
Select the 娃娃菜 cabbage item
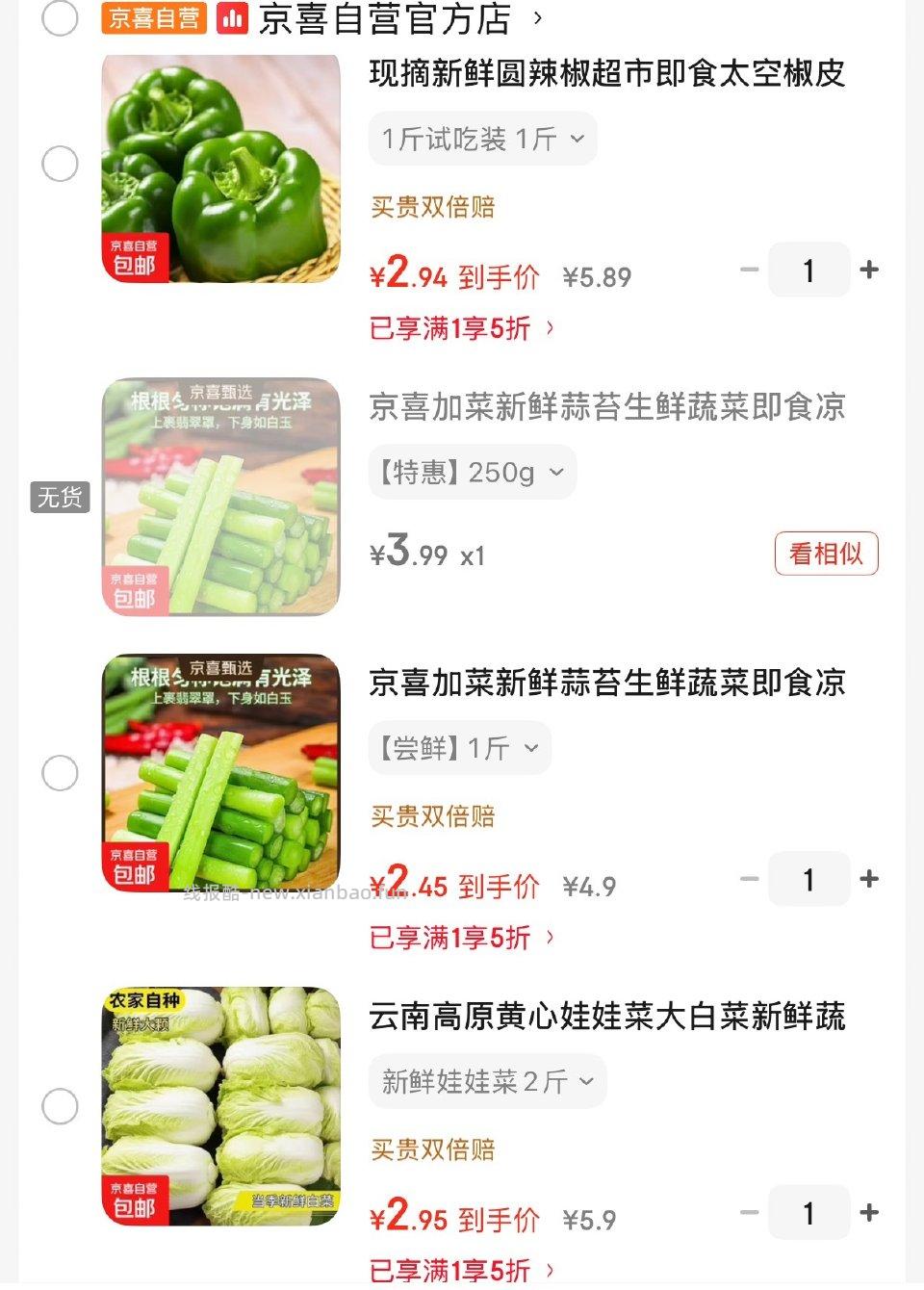click(x=60, y=1106)
